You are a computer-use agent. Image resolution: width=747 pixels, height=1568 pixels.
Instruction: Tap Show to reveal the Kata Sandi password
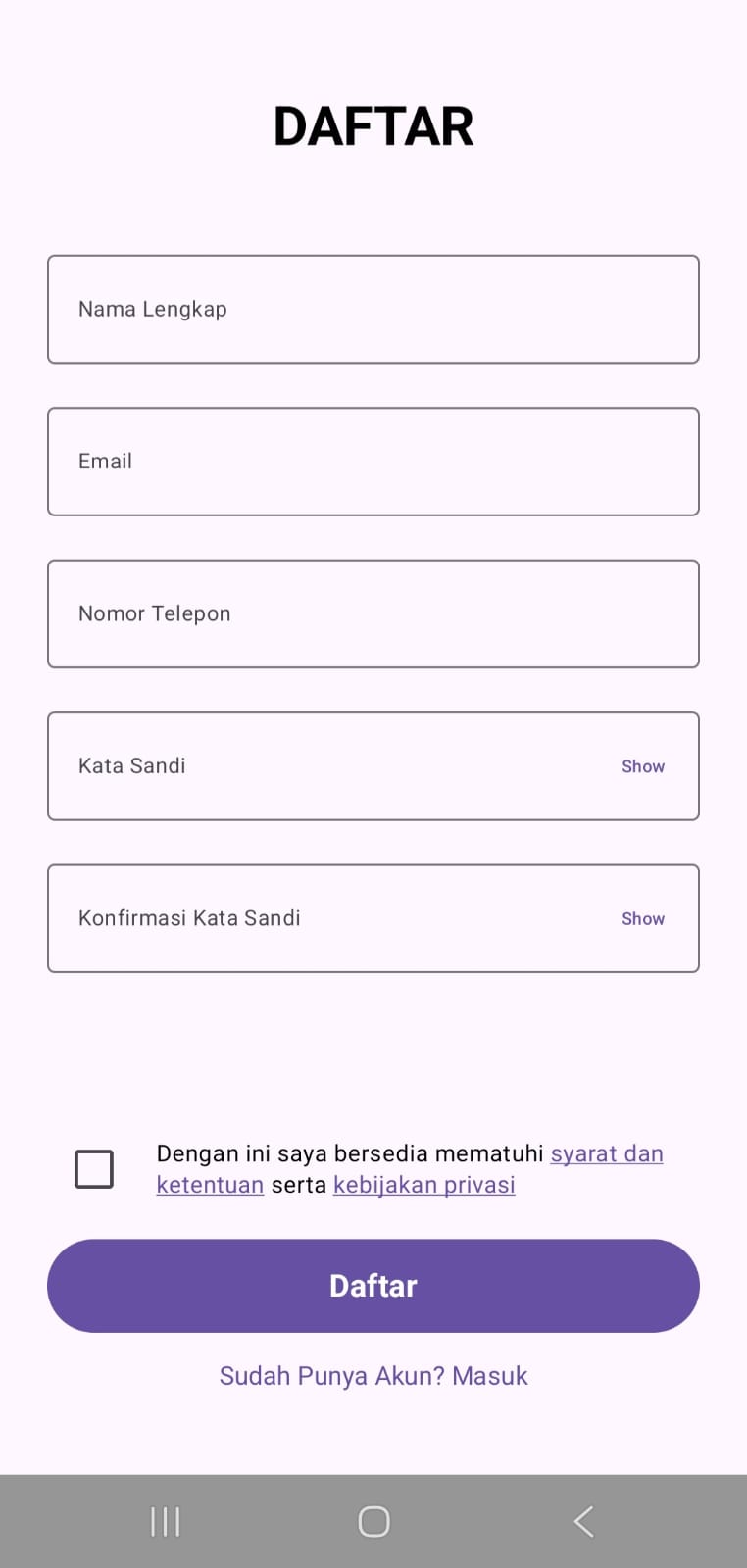(642, 766)
